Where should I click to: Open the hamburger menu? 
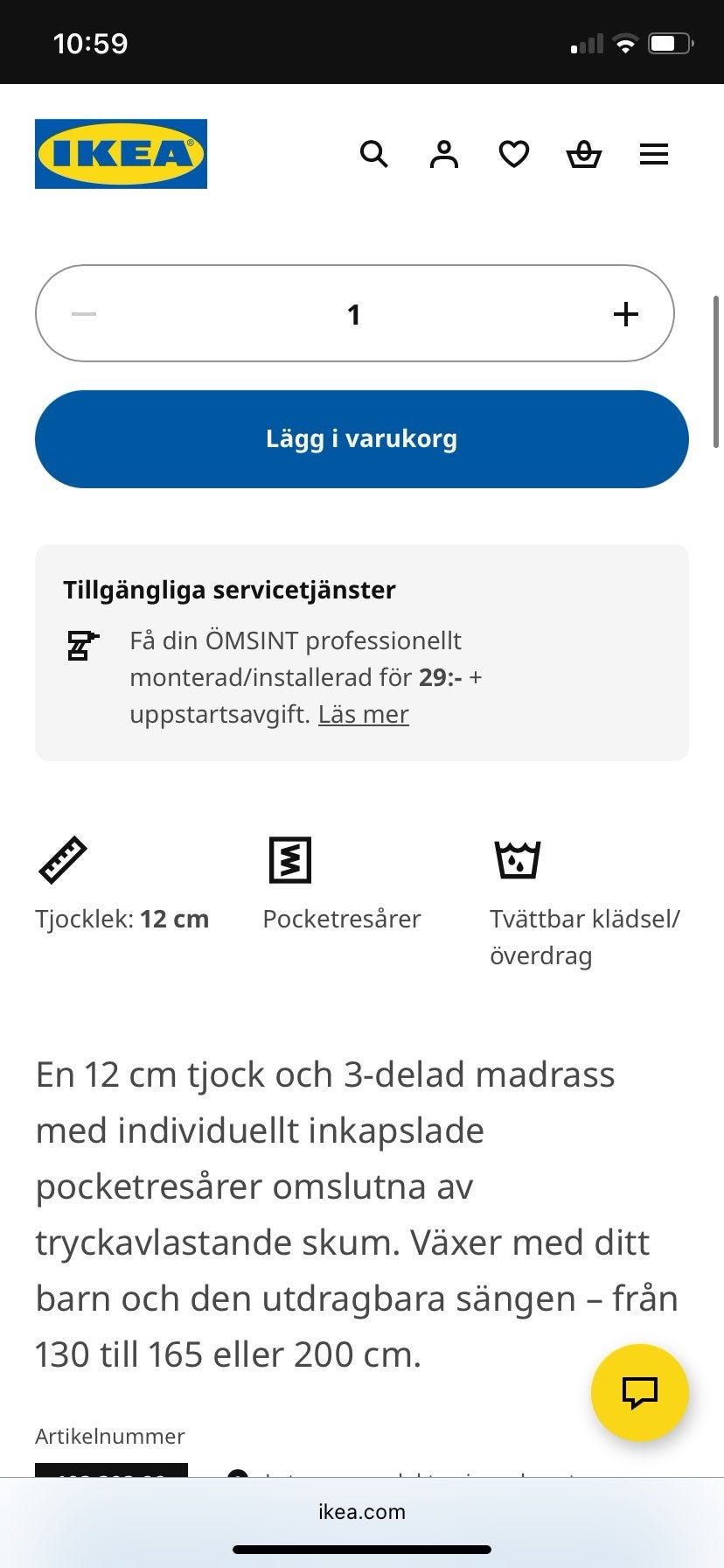click(x=654, y=155)
